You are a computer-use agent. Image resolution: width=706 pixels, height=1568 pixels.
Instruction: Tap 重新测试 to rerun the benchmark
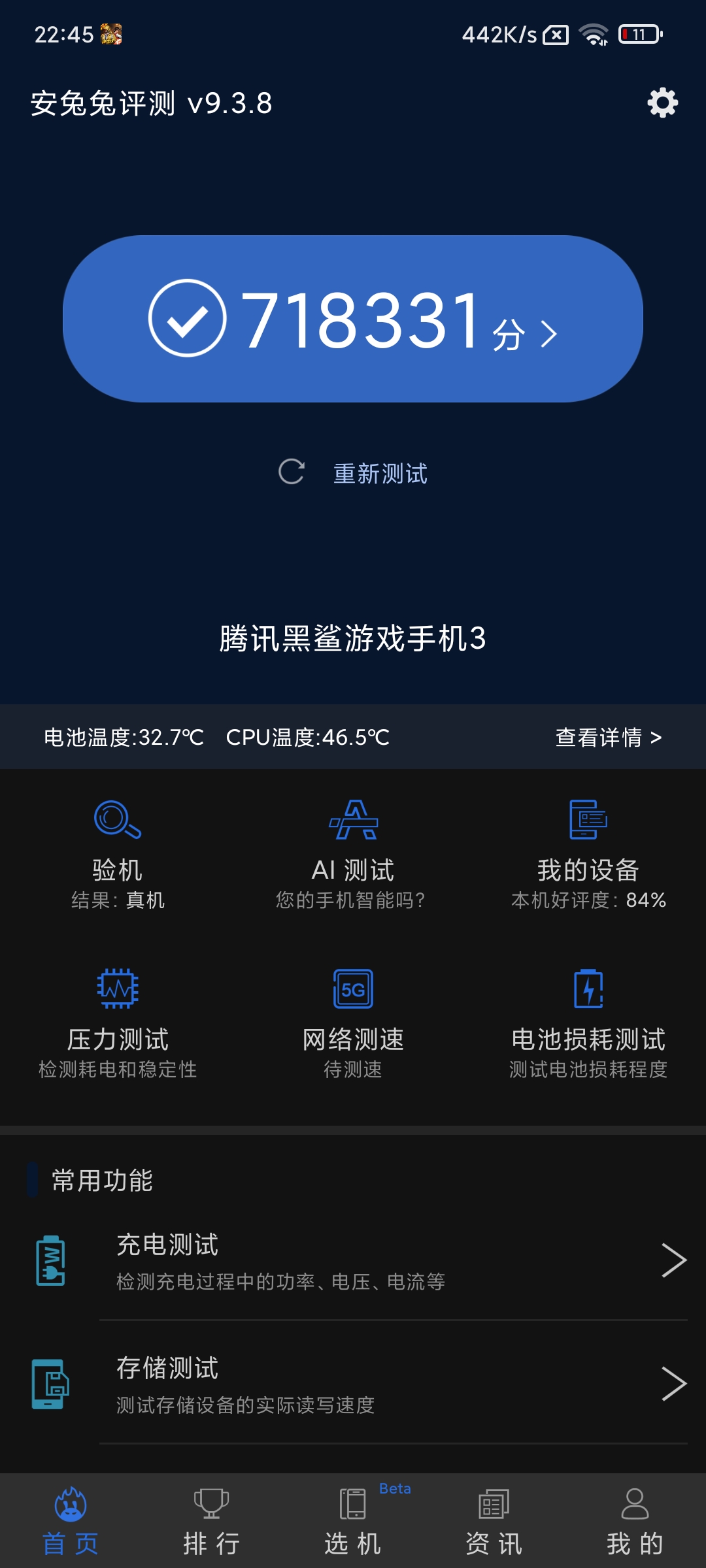(353, 473)
